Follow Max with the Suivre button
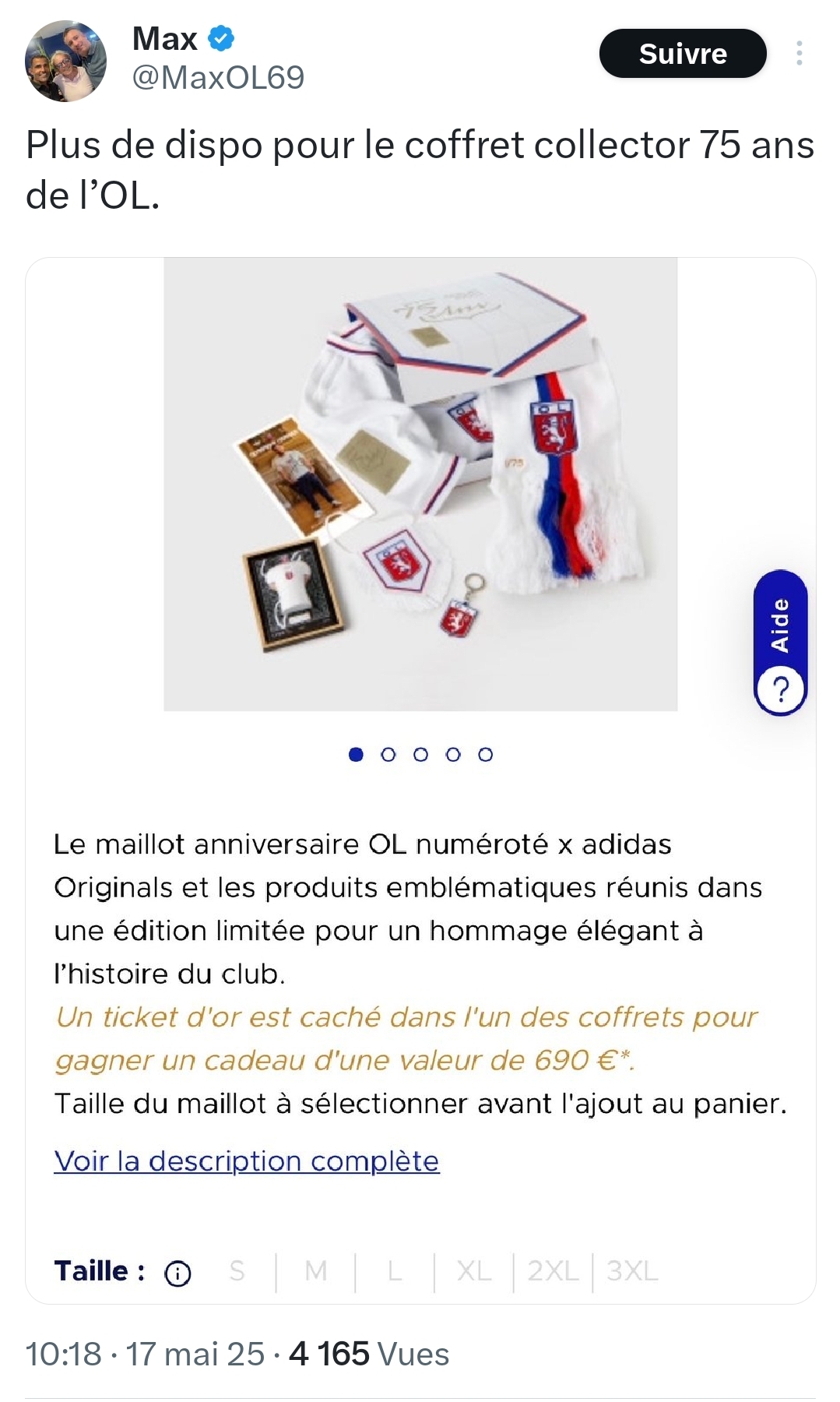 click(x=683, y=53)
